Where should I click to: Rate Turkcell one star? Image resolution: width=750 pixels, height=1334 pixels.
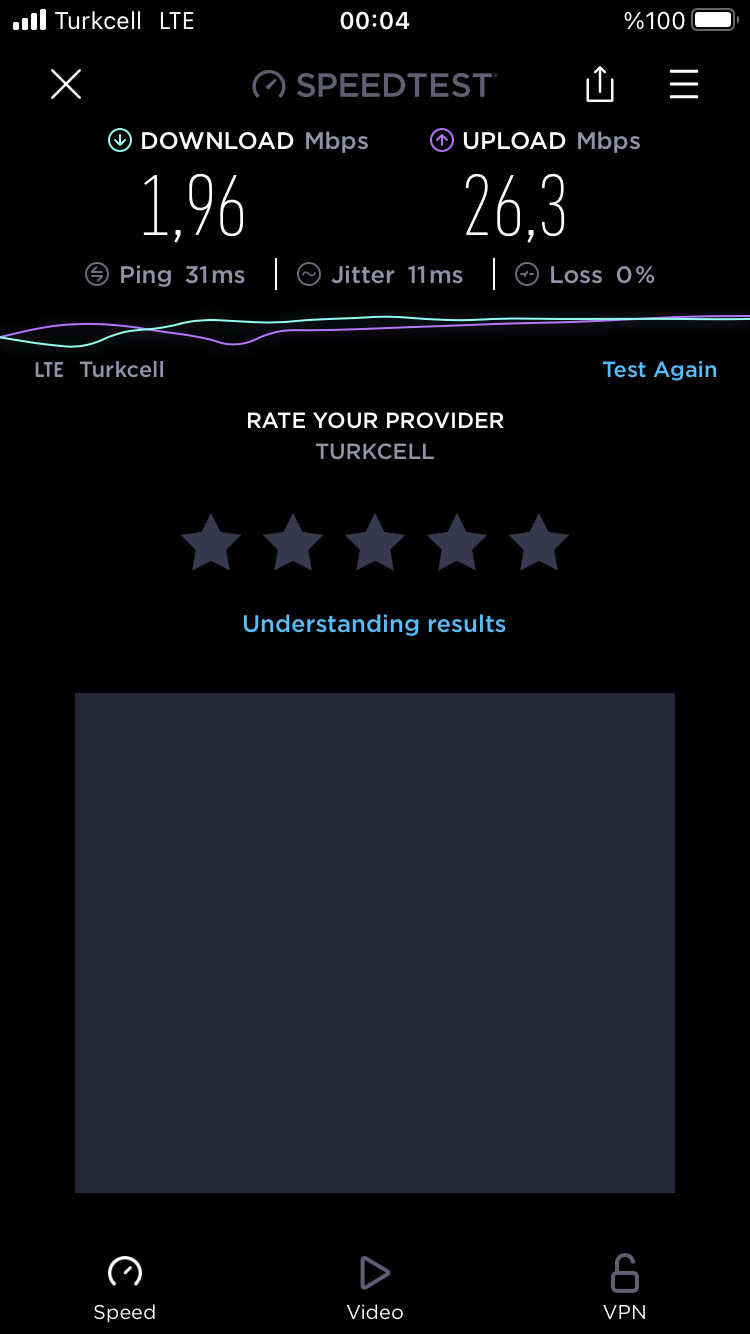[x=211, y=542]
